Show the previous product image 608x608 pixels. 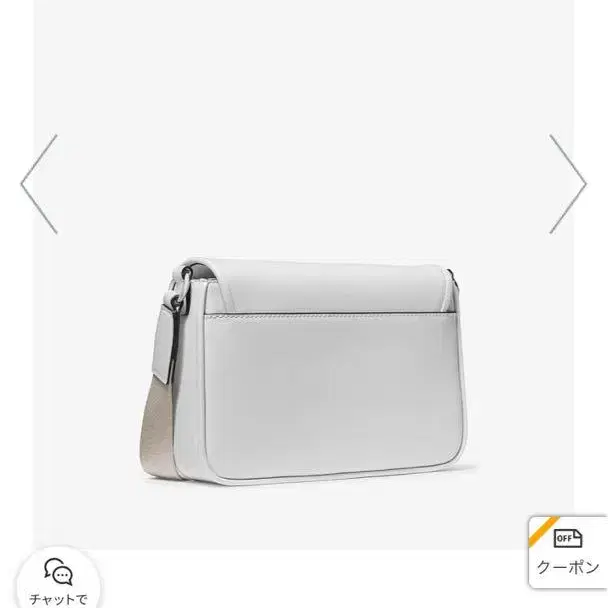38,182
